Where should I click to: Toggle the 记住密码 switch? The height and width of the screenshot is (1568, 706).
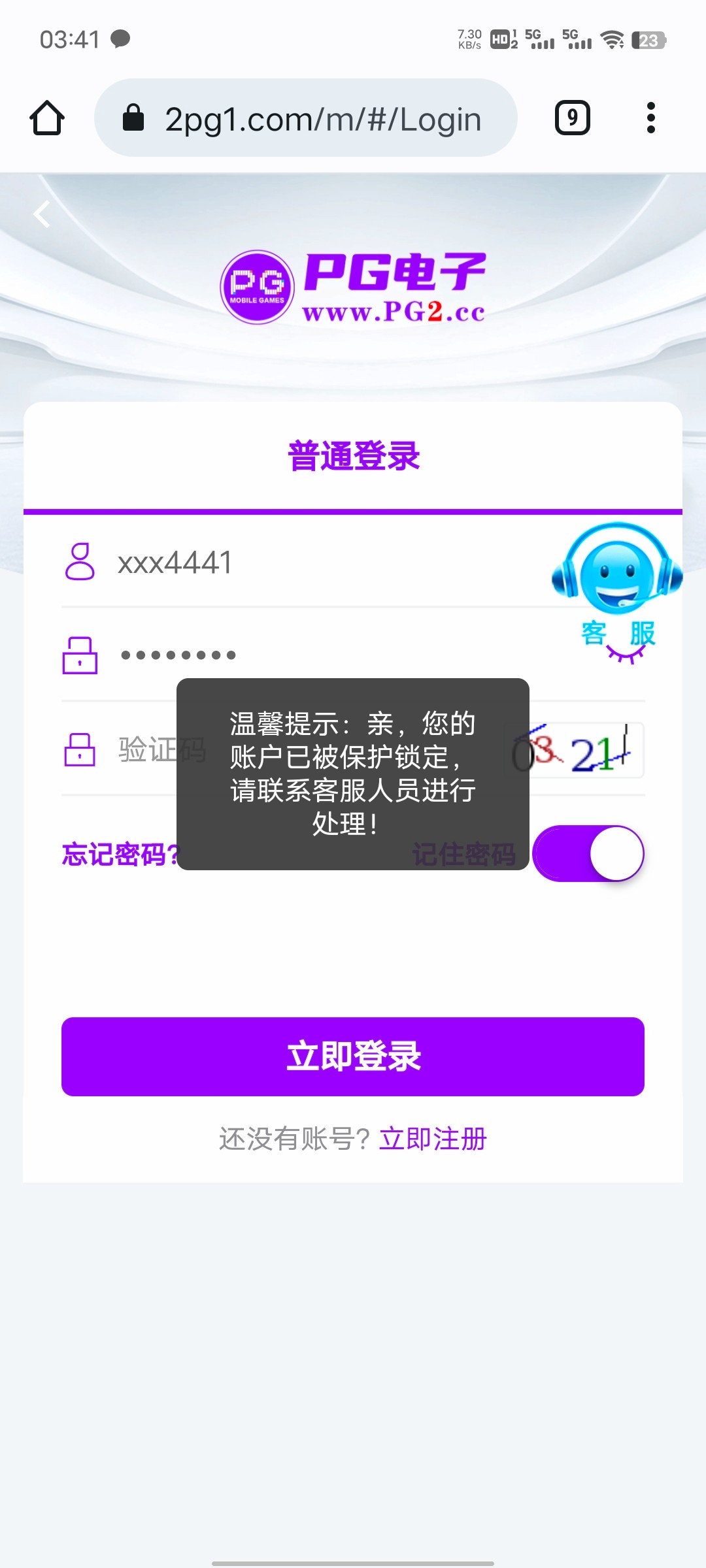click(x=588, y=854)
